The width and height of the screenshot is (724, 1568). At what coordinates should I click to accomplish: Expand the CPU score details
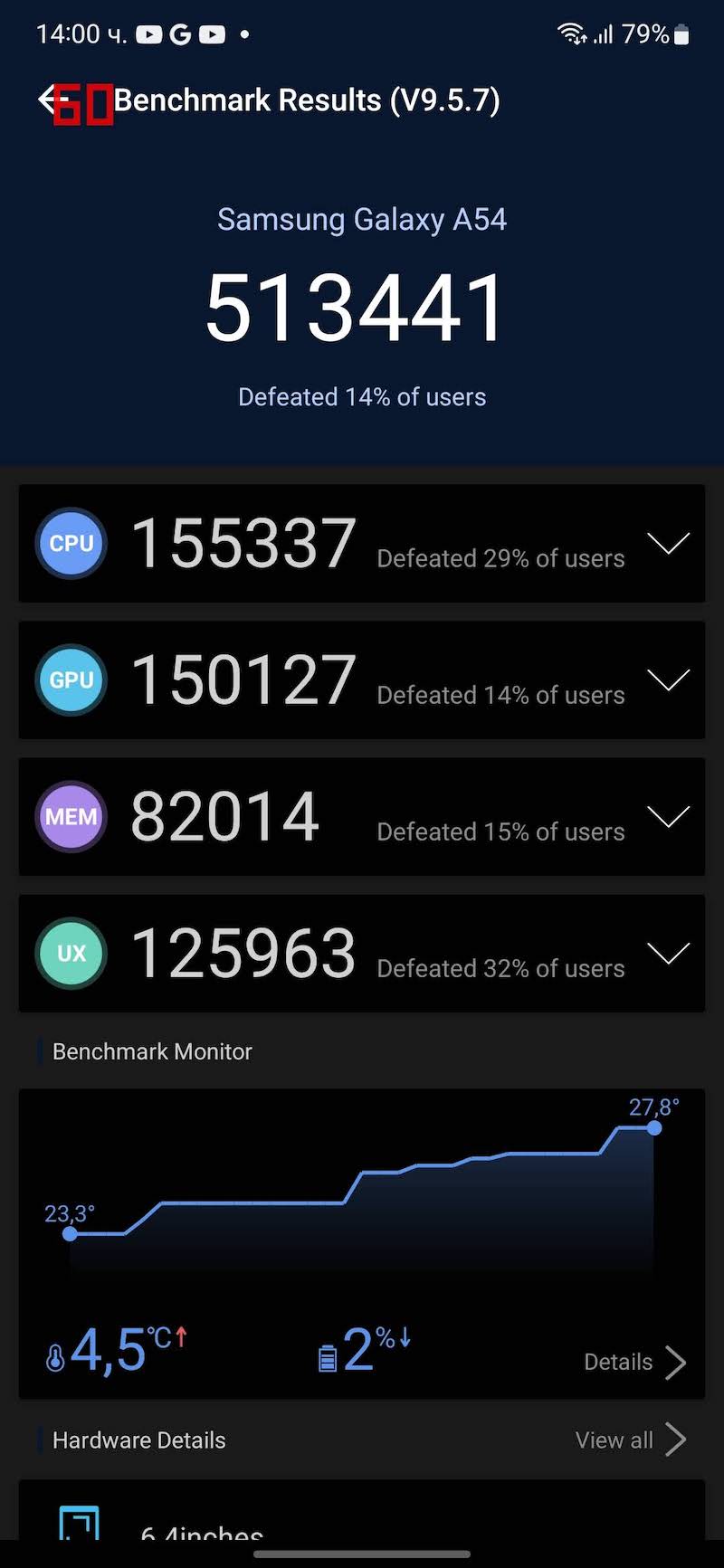coord(669,543)
